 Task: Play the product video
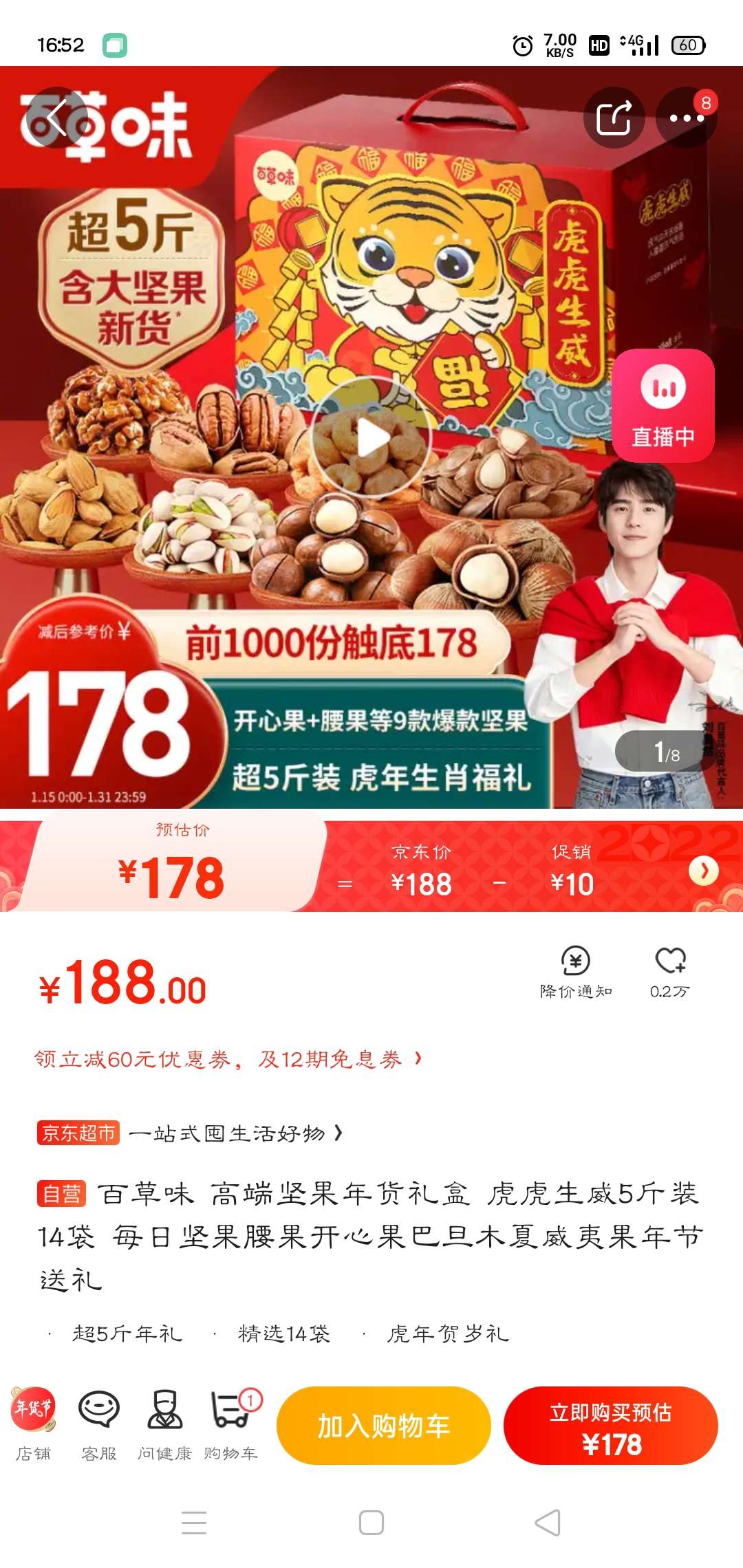371,438
